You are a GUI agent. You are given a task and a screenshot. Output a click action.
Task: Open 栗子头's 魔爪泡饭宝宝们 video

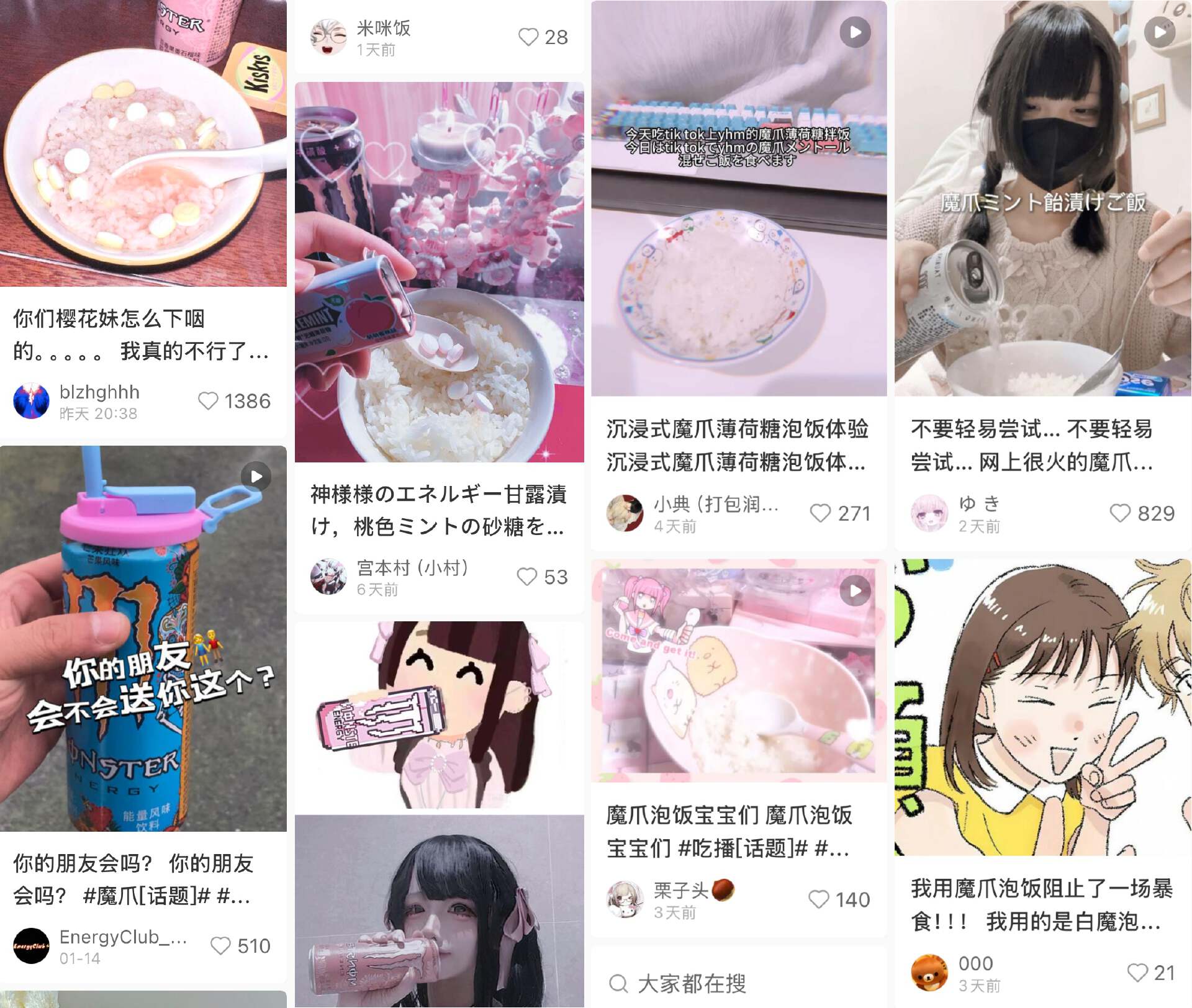pyautogui.click(x=738, y=670)
